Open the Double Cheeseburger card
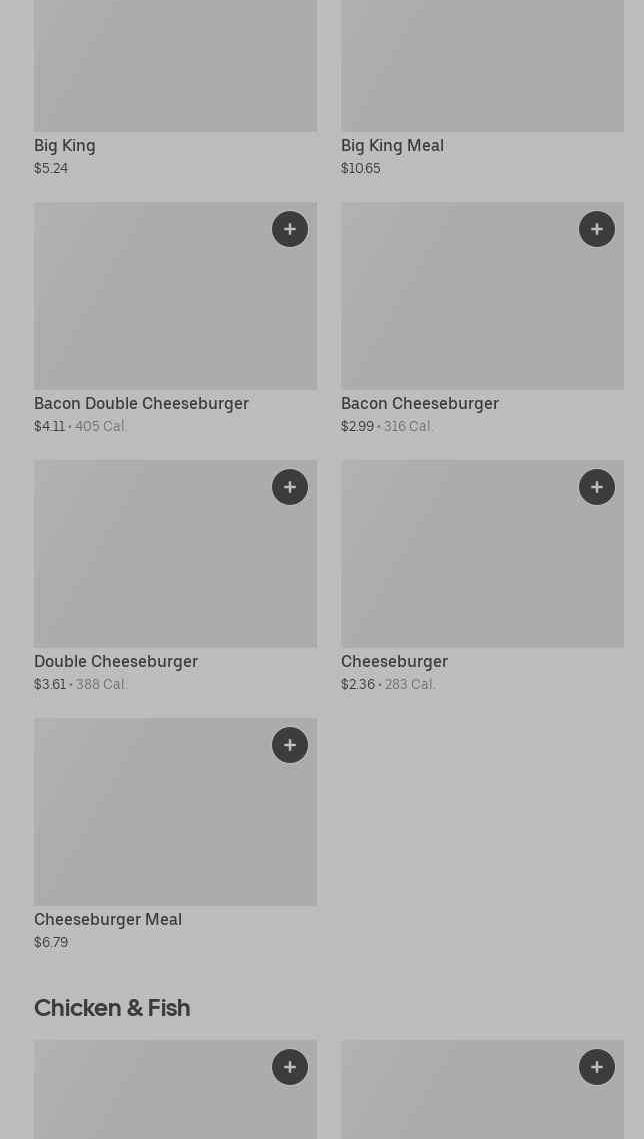 (x=176, y=576)
